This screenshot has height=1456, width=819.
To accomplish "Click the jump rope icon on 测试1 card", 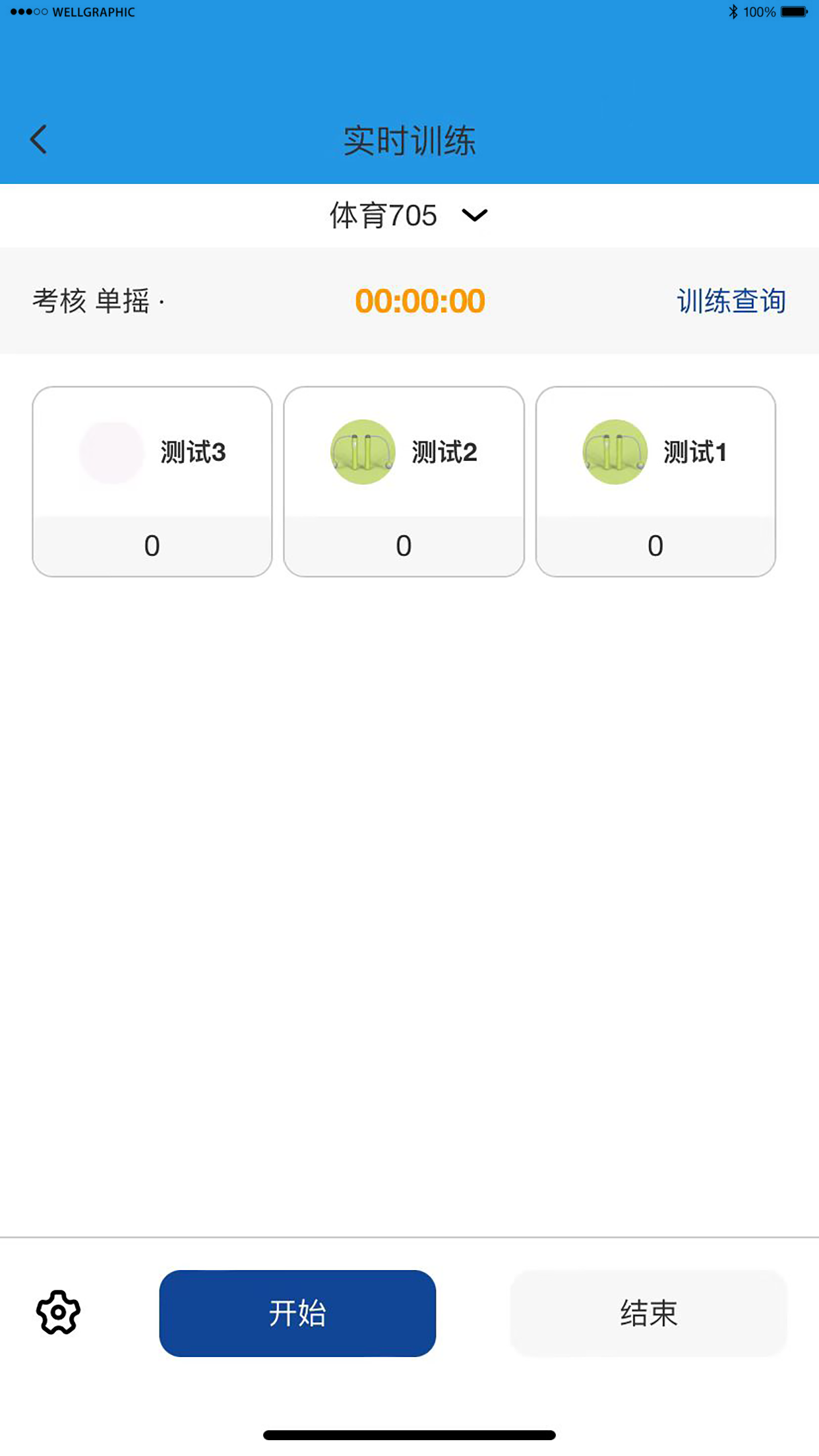I will pyautogui.click(x=615, y=452).
